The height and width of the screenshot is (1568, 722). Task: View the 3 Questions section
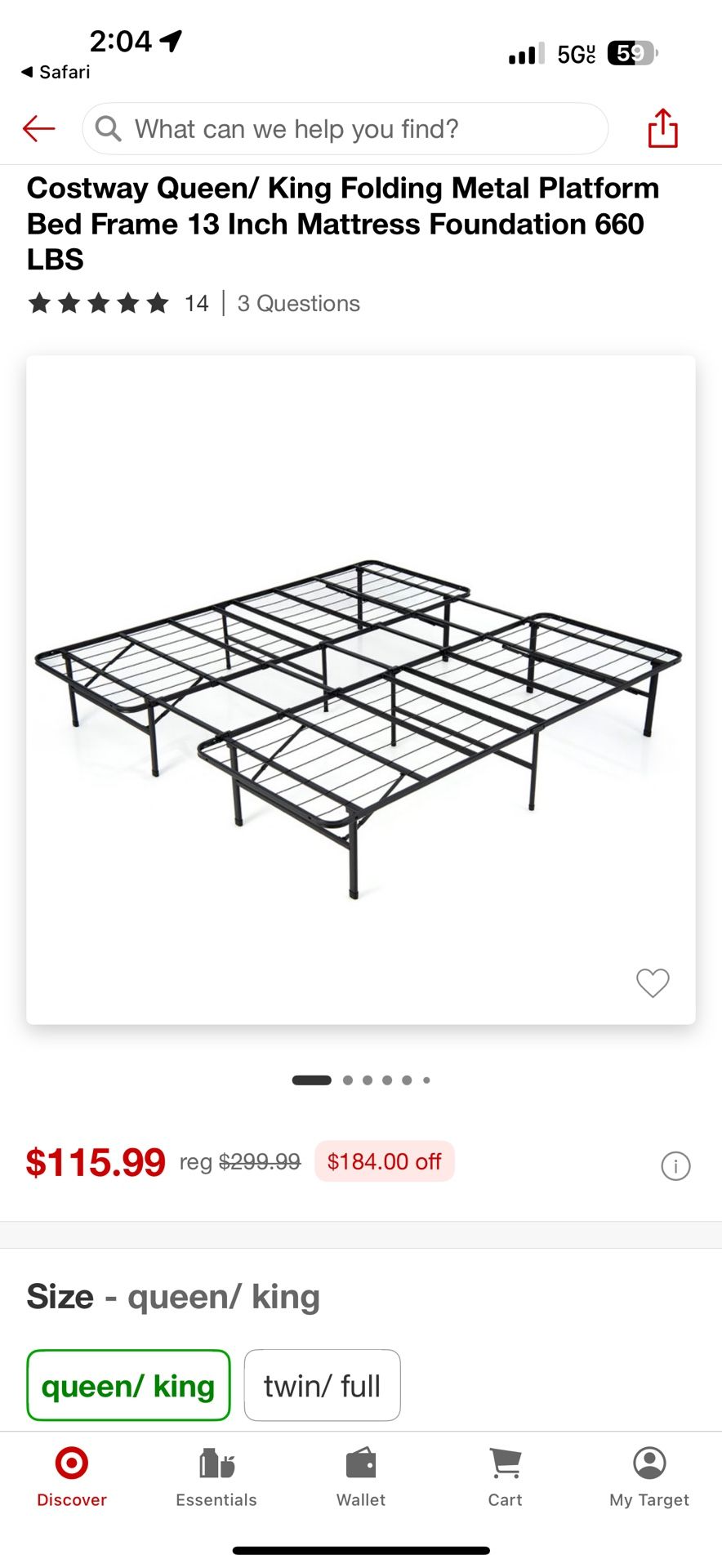[x=298, y=304]
